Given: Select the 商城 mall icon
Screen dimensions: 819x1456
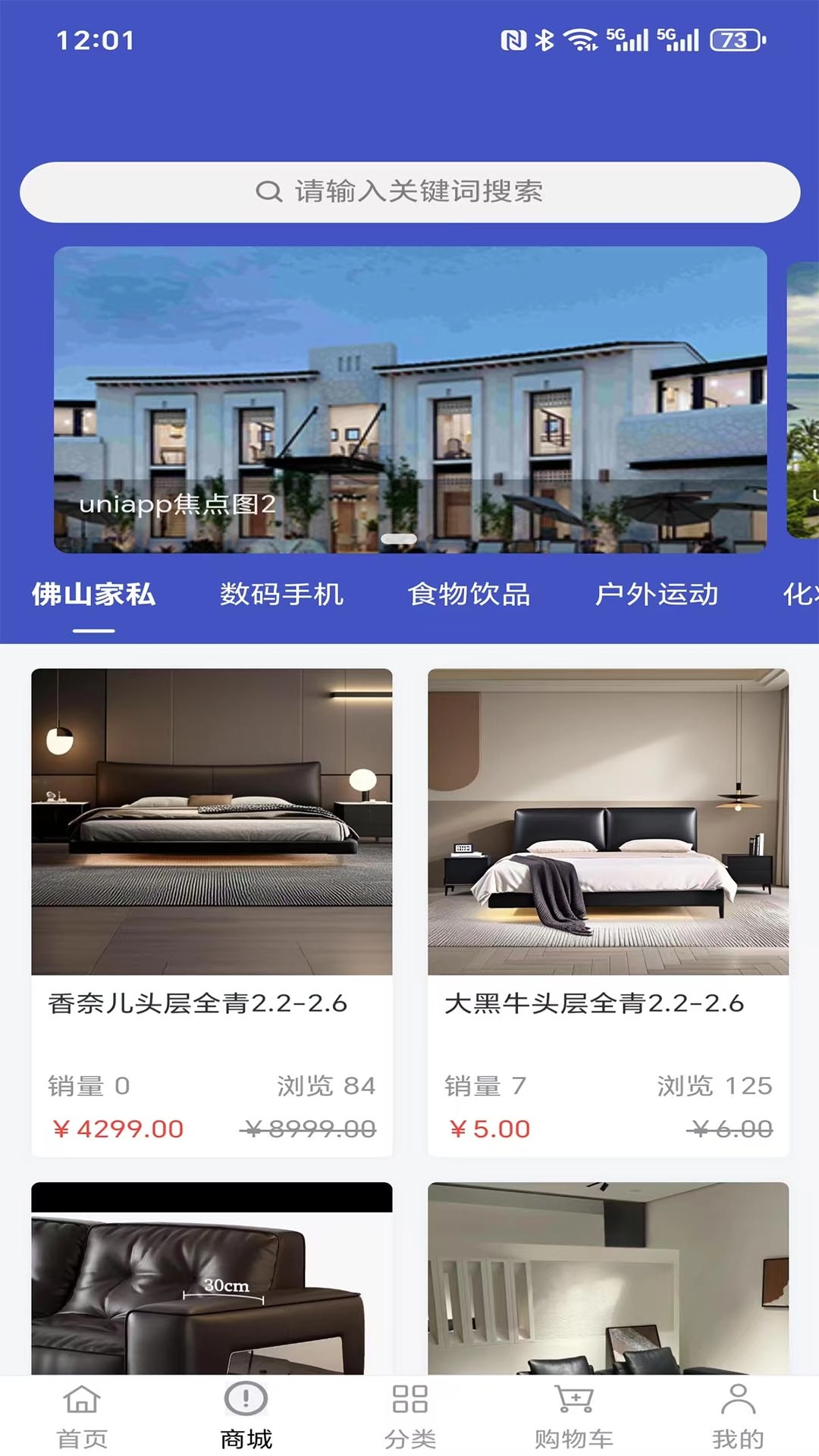Looking at the screenshot, I should (x=245, y=1398).
